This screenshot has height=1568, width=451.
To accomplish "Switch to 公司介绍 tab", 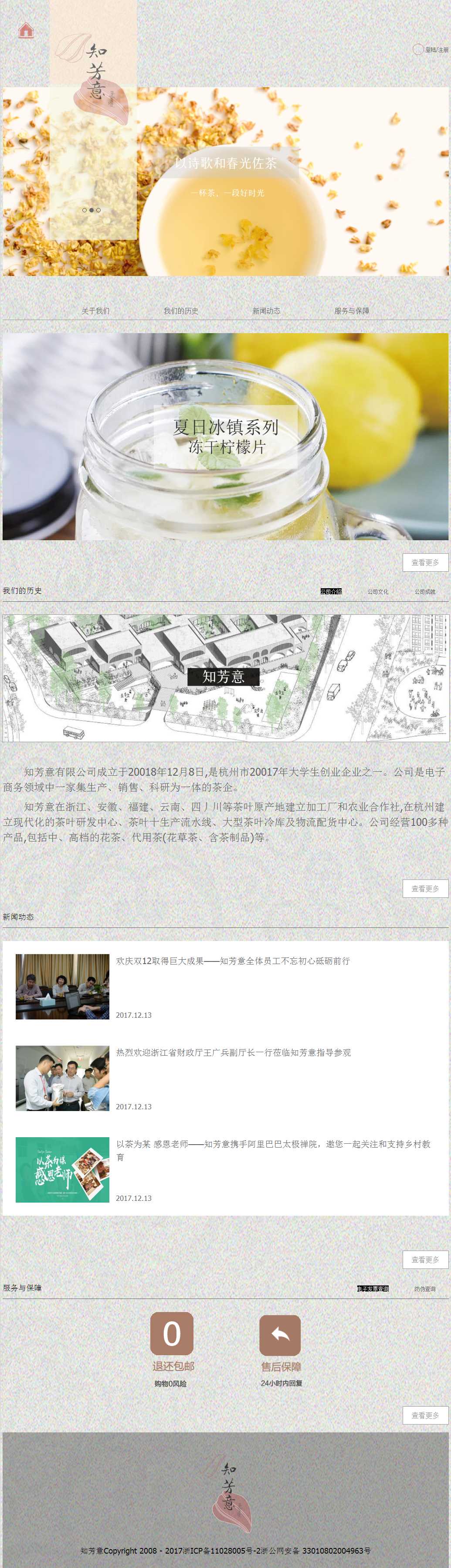I will 331,591.
